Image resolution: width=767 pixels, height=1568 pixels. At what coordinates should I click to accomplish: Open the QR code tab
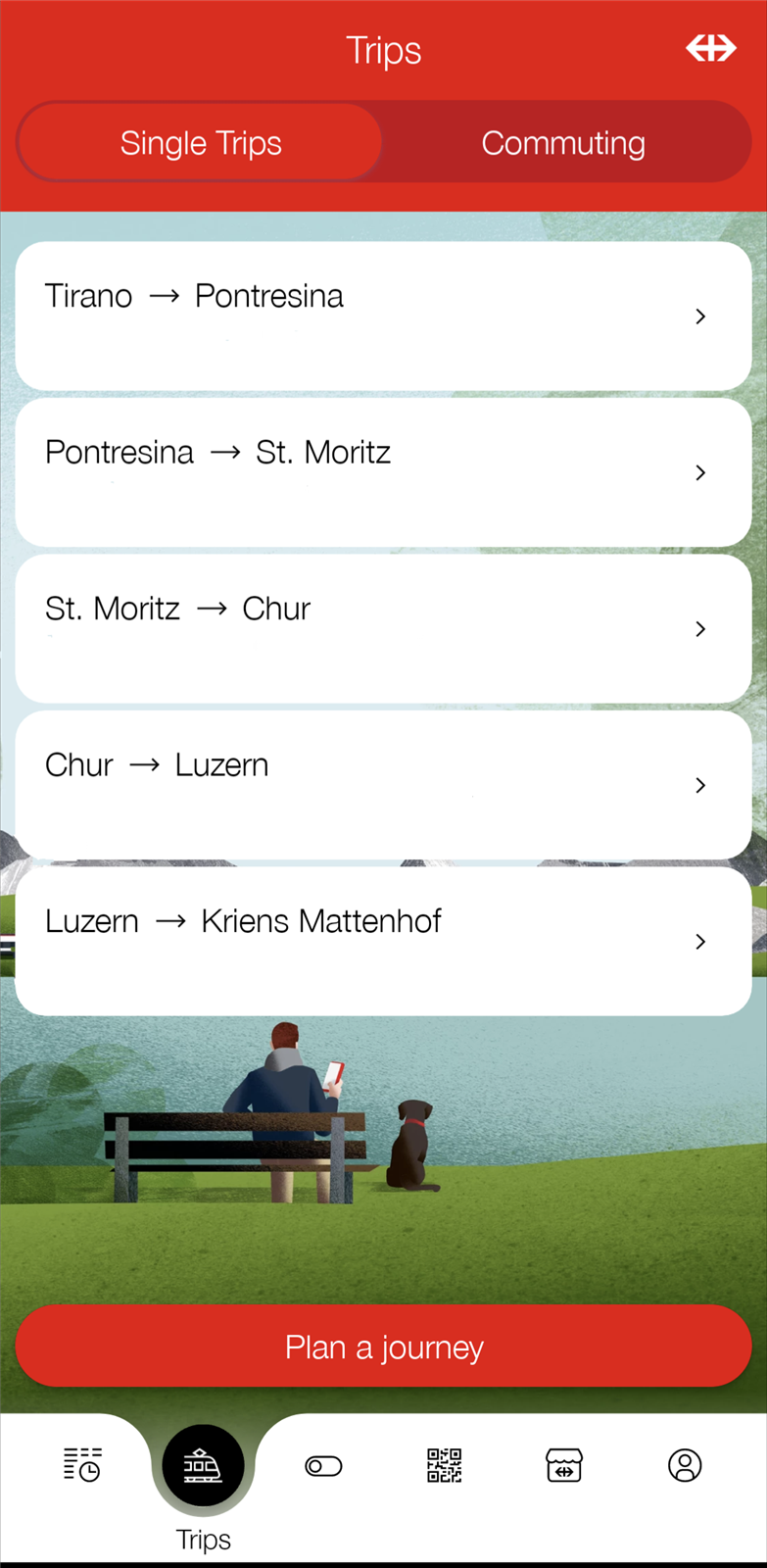[444, 1465]
